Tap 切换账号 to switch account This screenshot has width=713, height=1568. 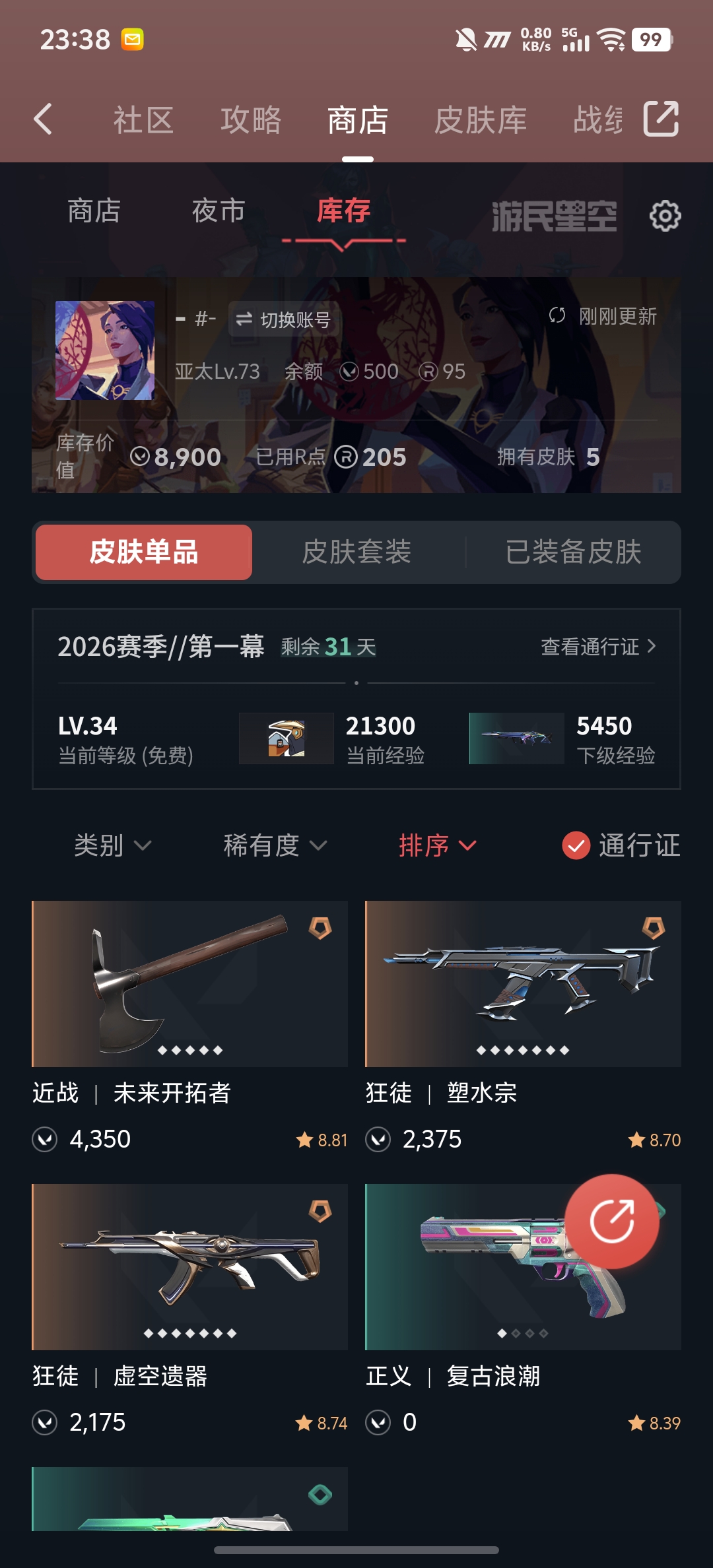click(x=284, y=319)
